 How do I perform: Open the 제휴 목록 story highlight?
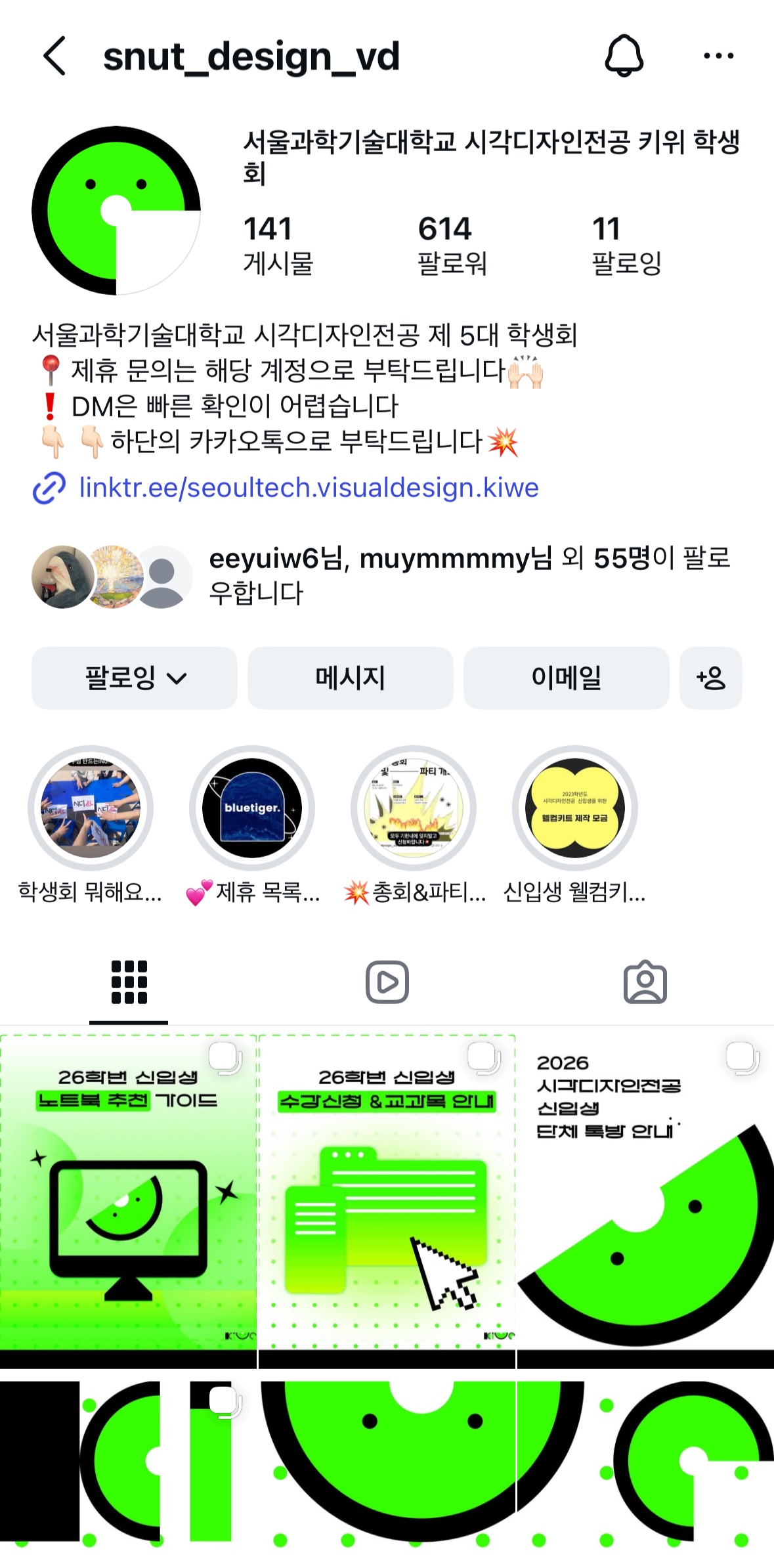252,808
